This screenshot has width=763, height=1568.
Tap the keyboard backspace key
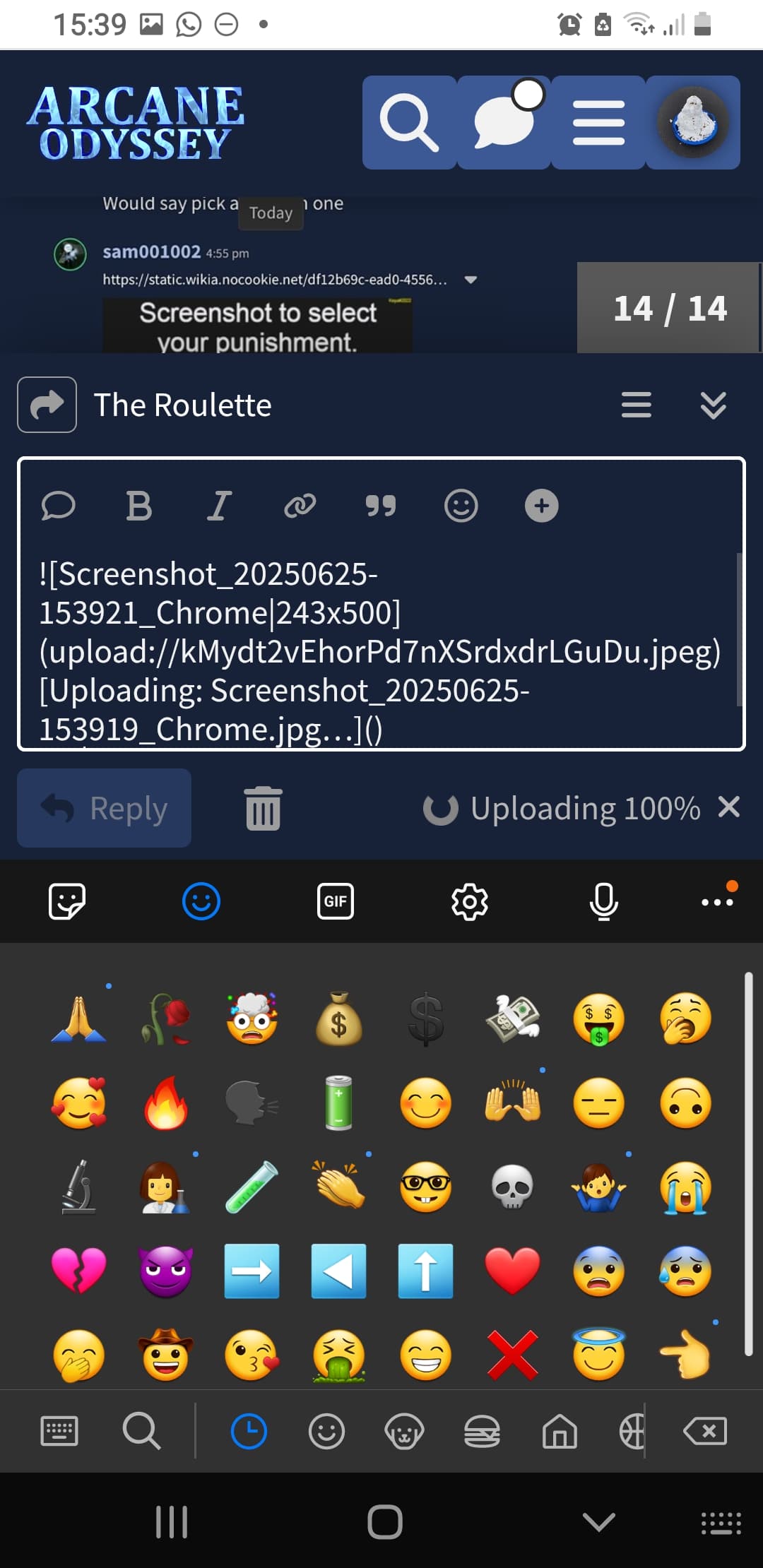coord(705,1432)
